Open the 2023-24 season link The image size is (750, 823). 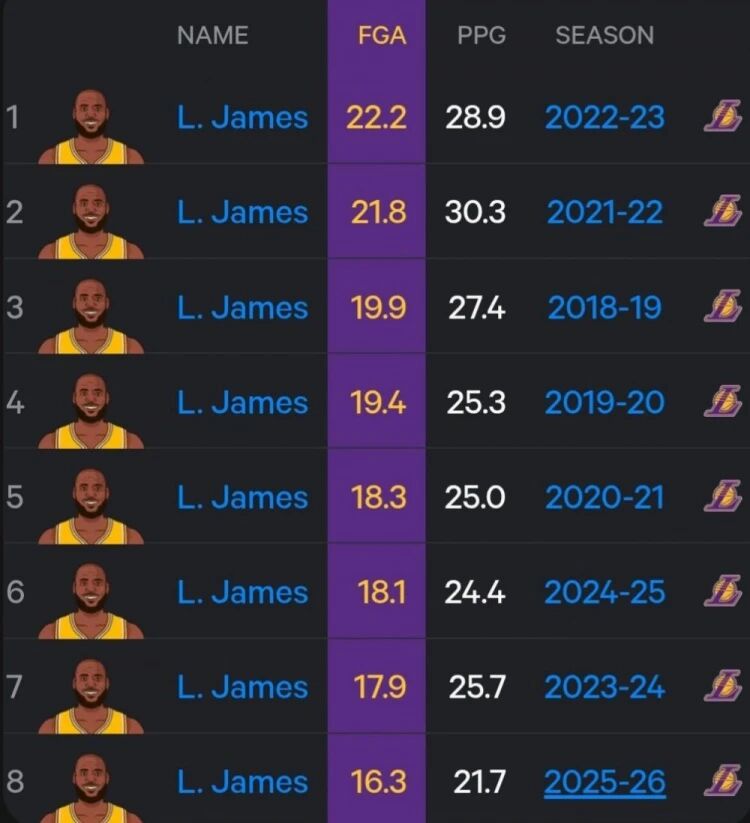tap(604, 687)
